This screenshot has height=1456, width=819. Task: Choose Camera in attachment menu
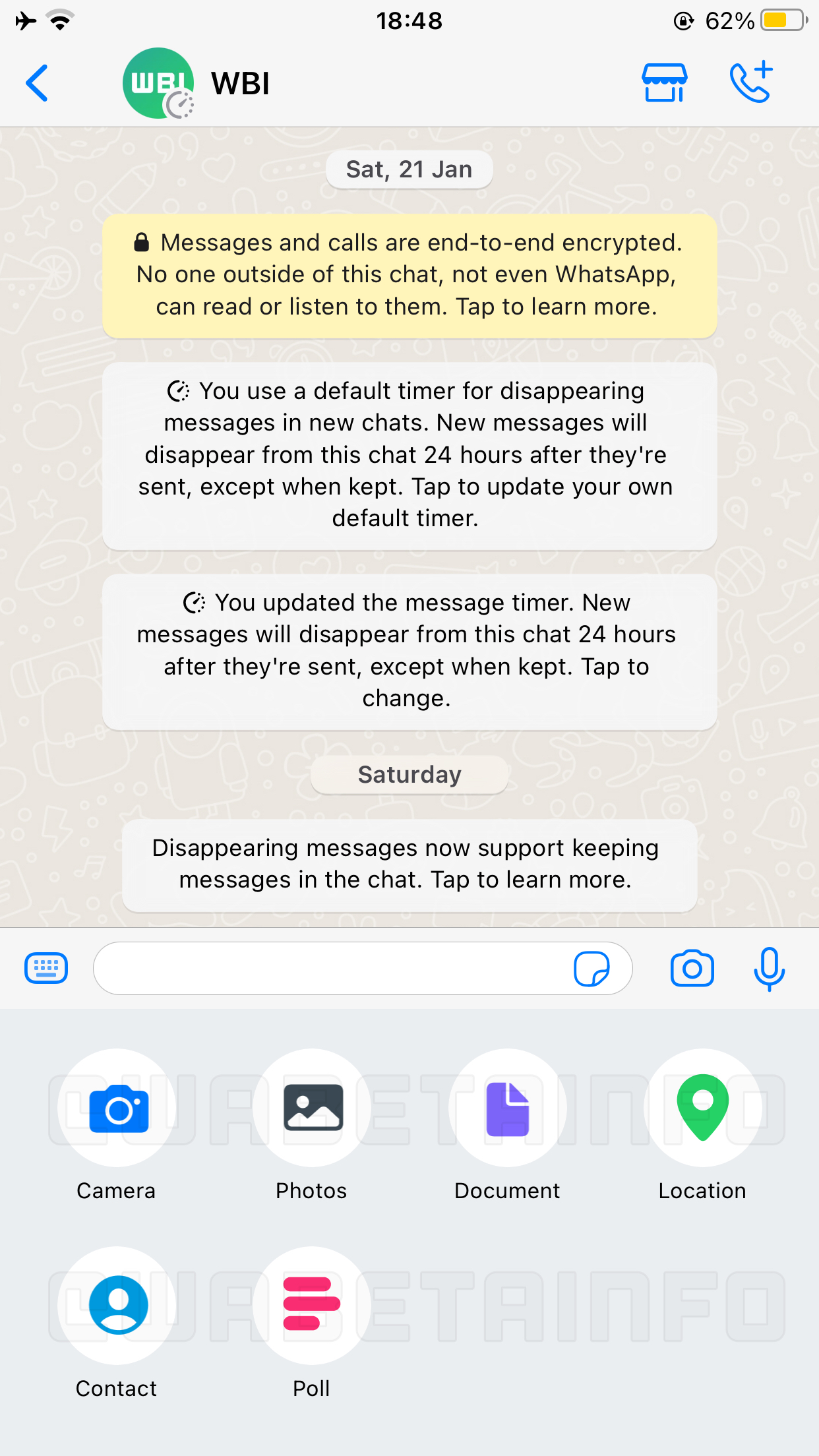coord(117,1109)
